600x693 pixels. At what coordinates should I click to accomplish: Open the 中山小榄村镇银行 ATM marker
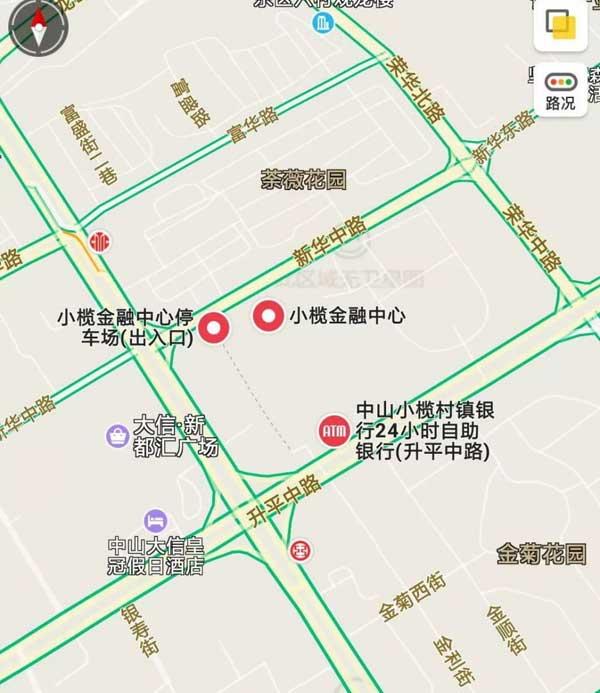coord(333,430)
